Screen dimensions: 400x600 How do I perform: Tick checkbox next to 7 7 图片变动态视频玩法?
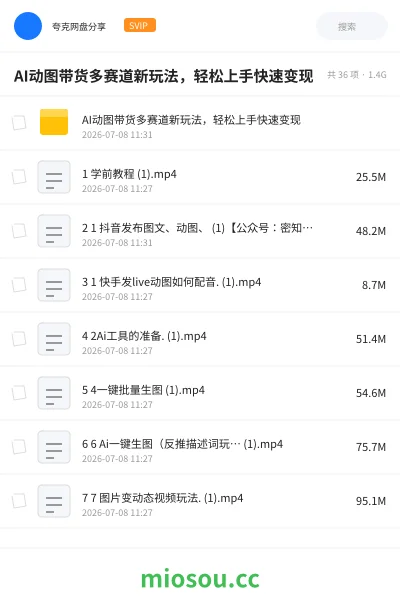[x=19, y=501]
